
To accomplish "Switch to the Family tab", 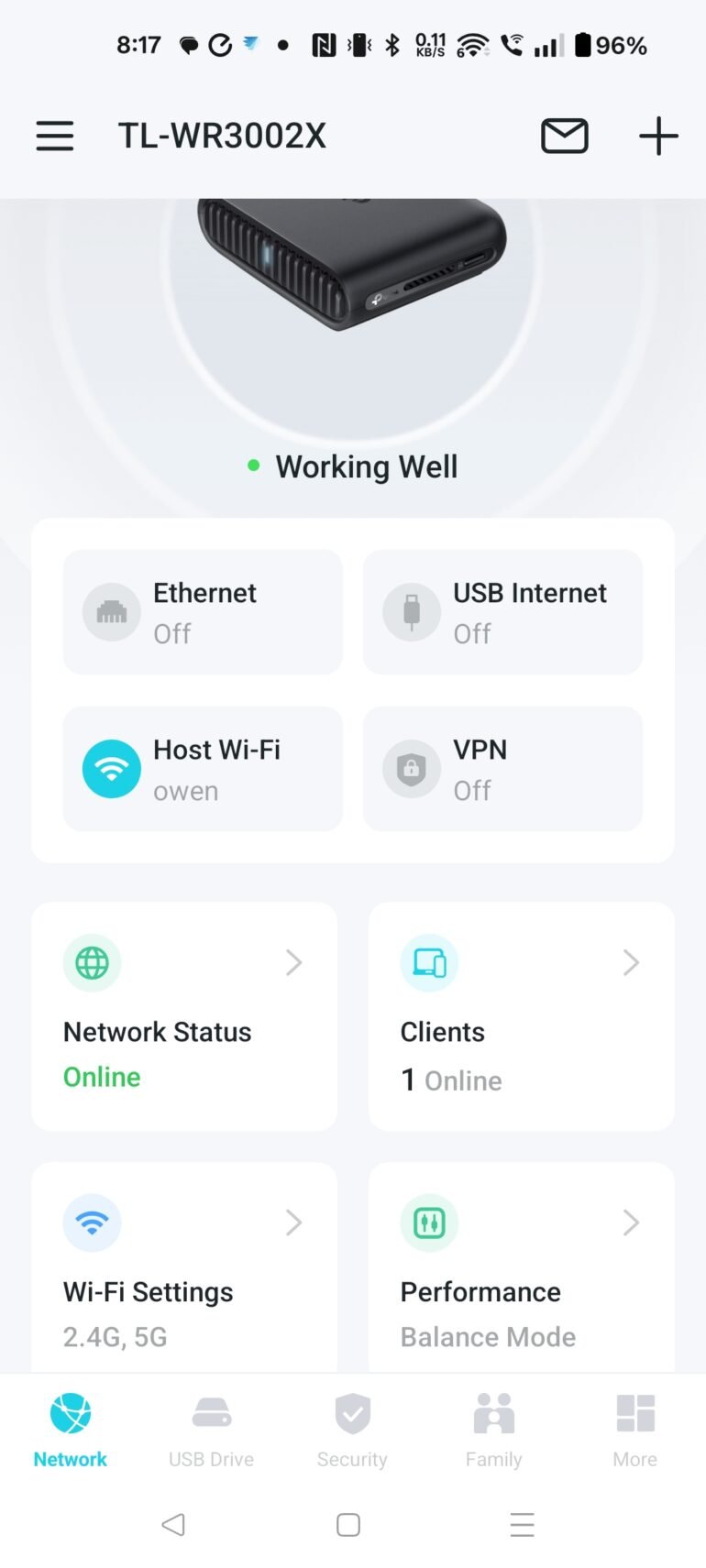I will pyautogui.click(x=493, y=1431).
